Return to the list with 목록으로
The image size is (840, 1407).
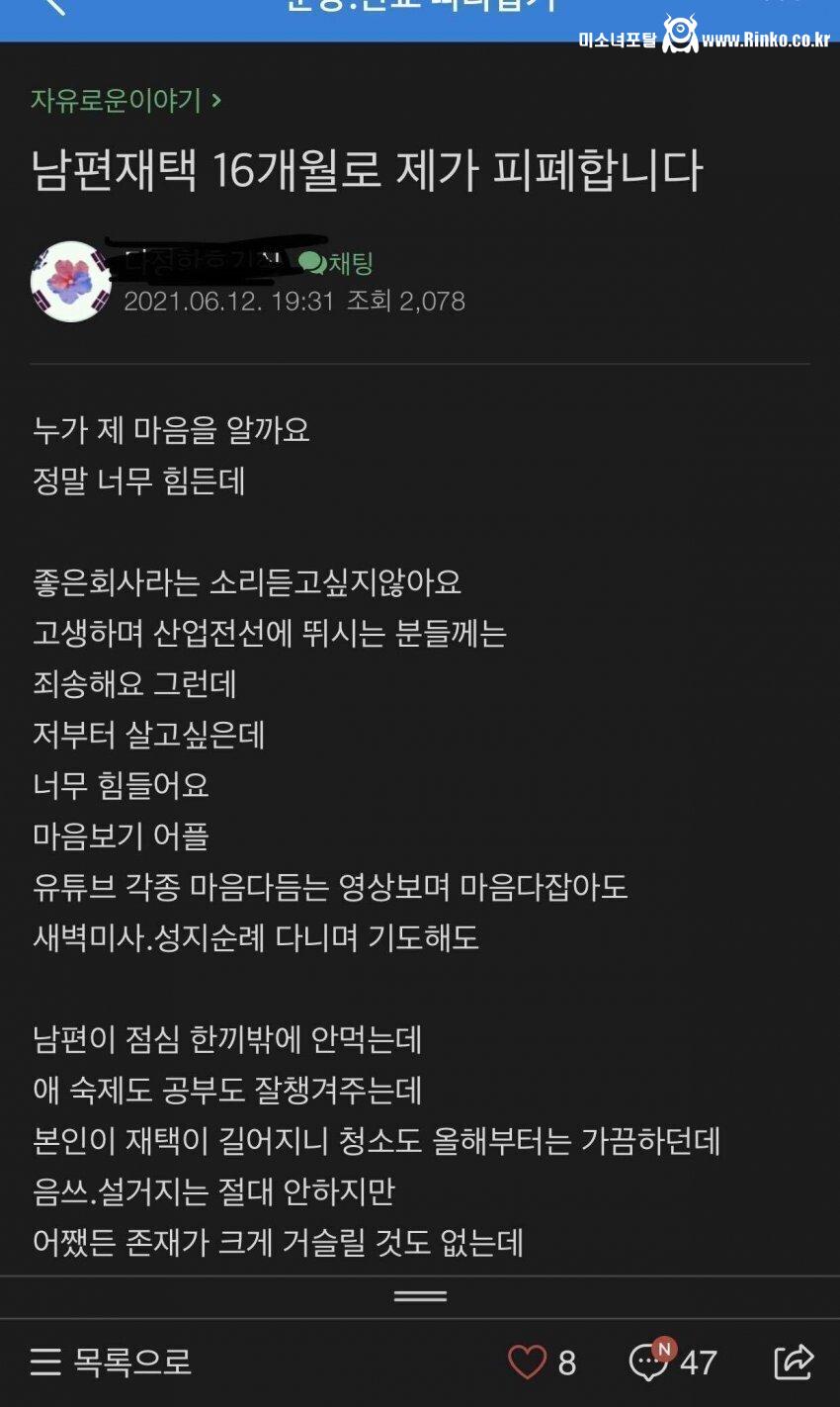coord(111,1362)
